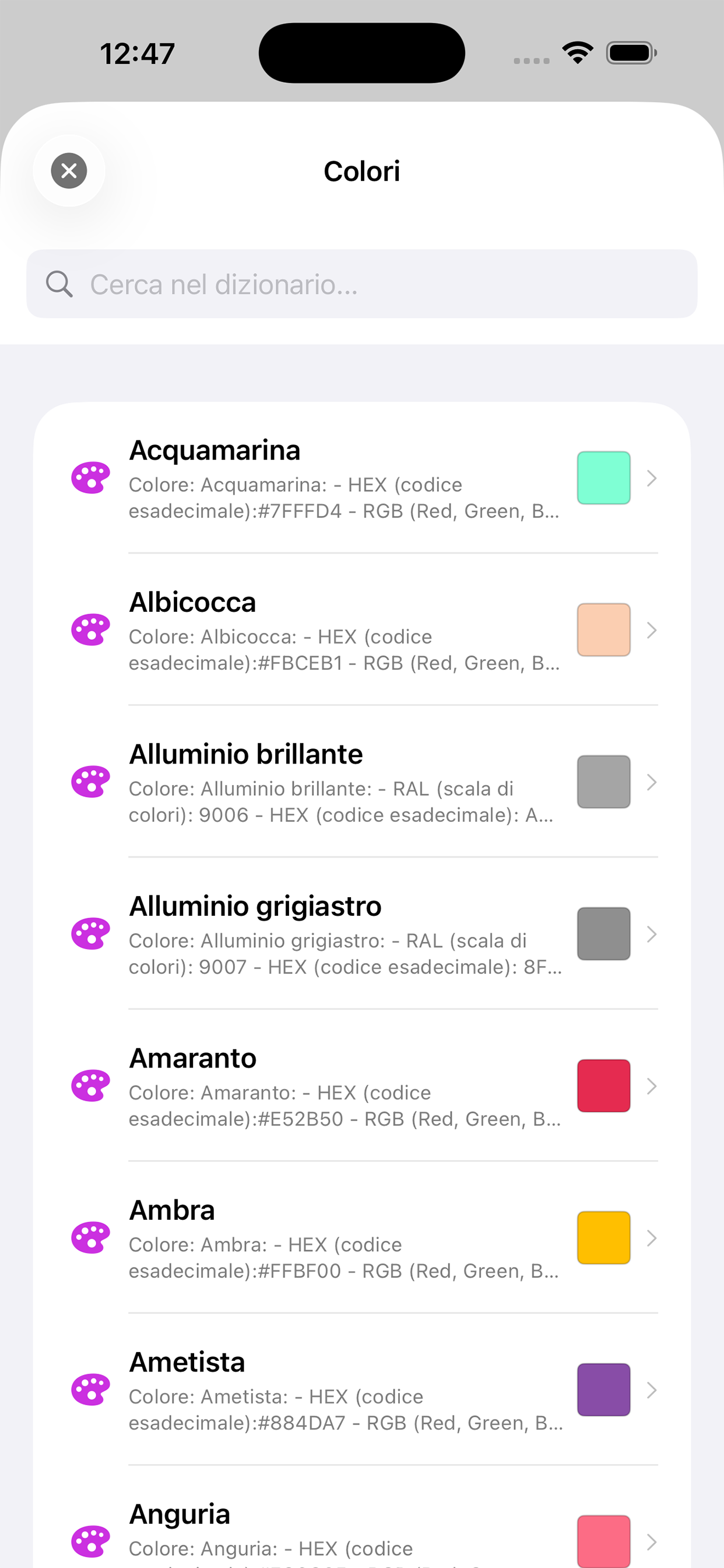Image resolution: width=724 pixels, height=1568 pixels.
Task: Expand the Acquamarina entry via its chevron
Action: (652, 478)
